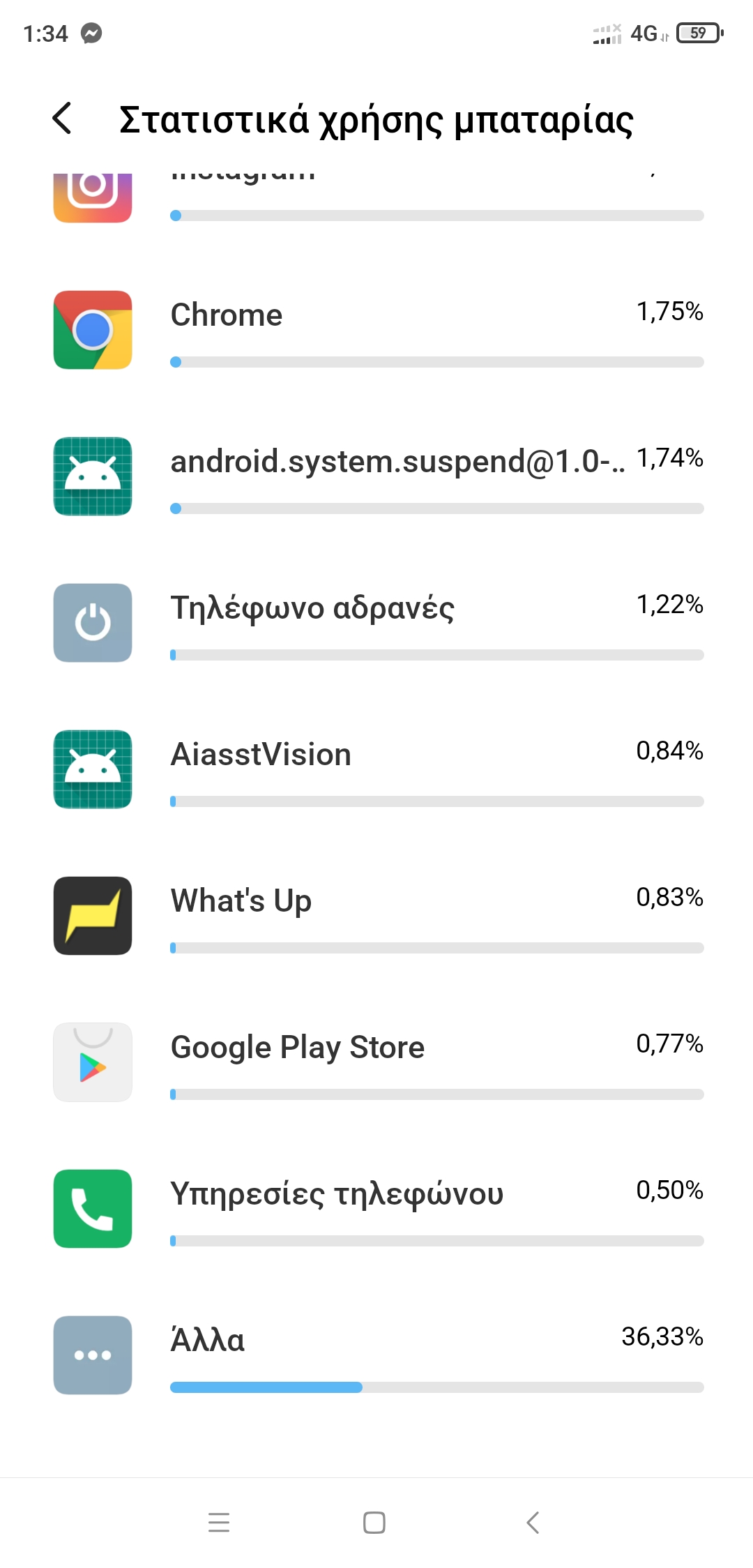View What's Up battery usage
This screenshot has height=1568, width=753.
tap(376, 917)
